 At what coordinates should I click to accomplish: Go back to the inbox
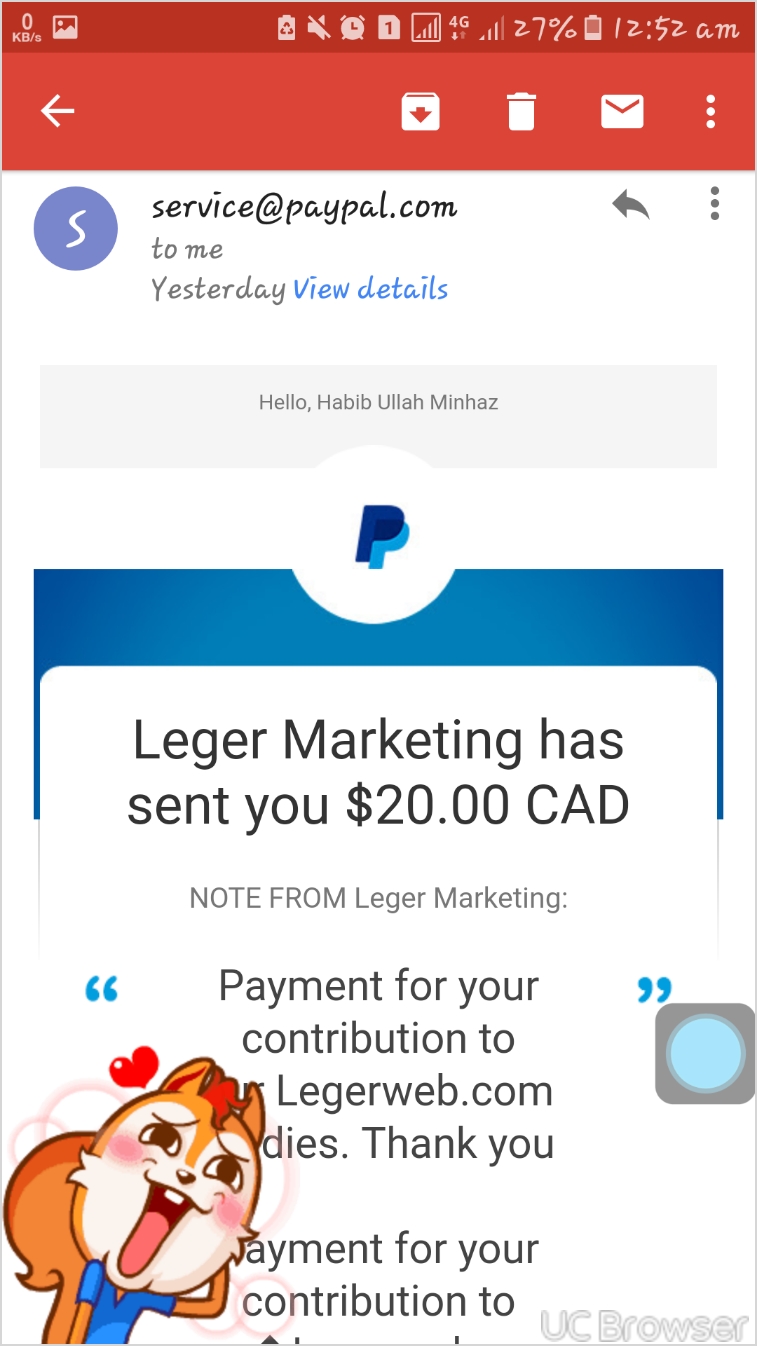[58, 111]
